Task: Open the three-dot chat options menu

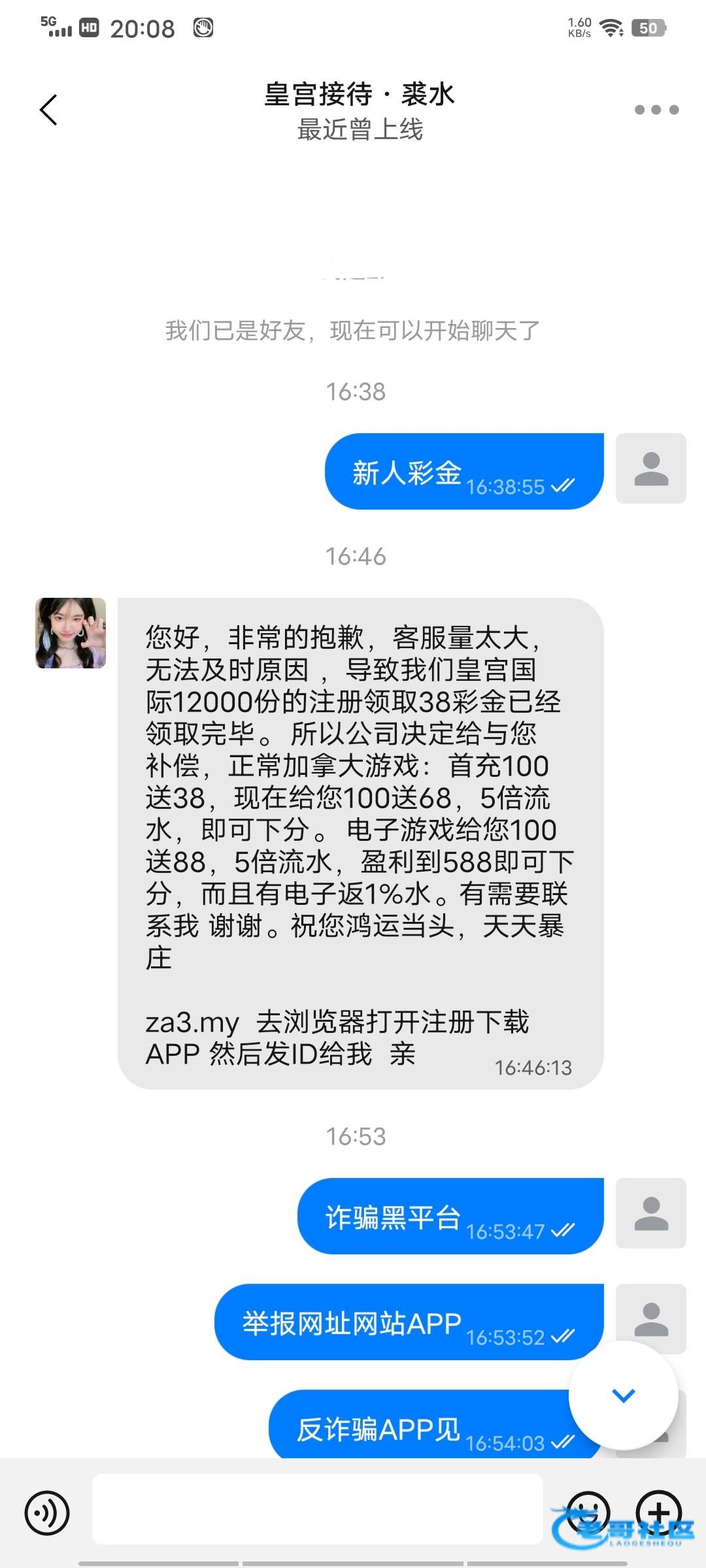Action: click(656, 110)
